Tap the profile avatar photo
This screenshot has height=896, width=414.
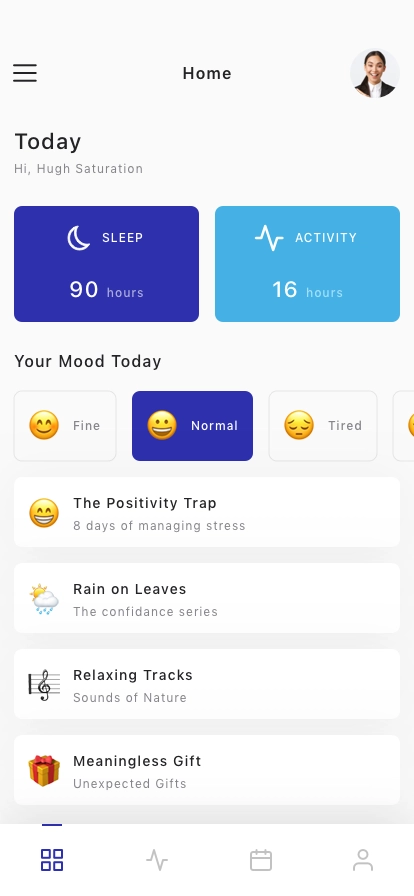click(375, 73)
